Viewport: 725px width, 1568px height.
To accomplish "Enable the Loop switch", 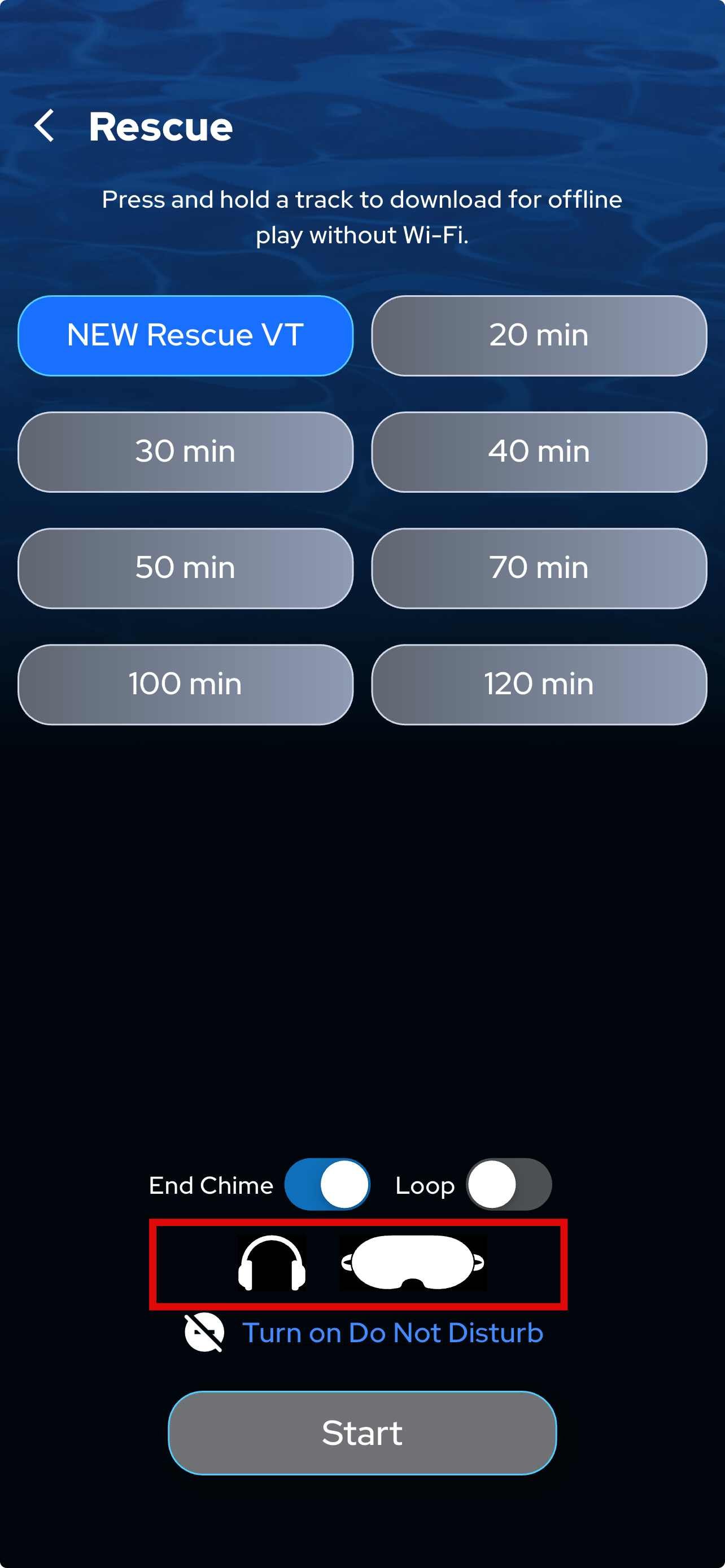I will pyautogui.click(x=508, y=1185).
